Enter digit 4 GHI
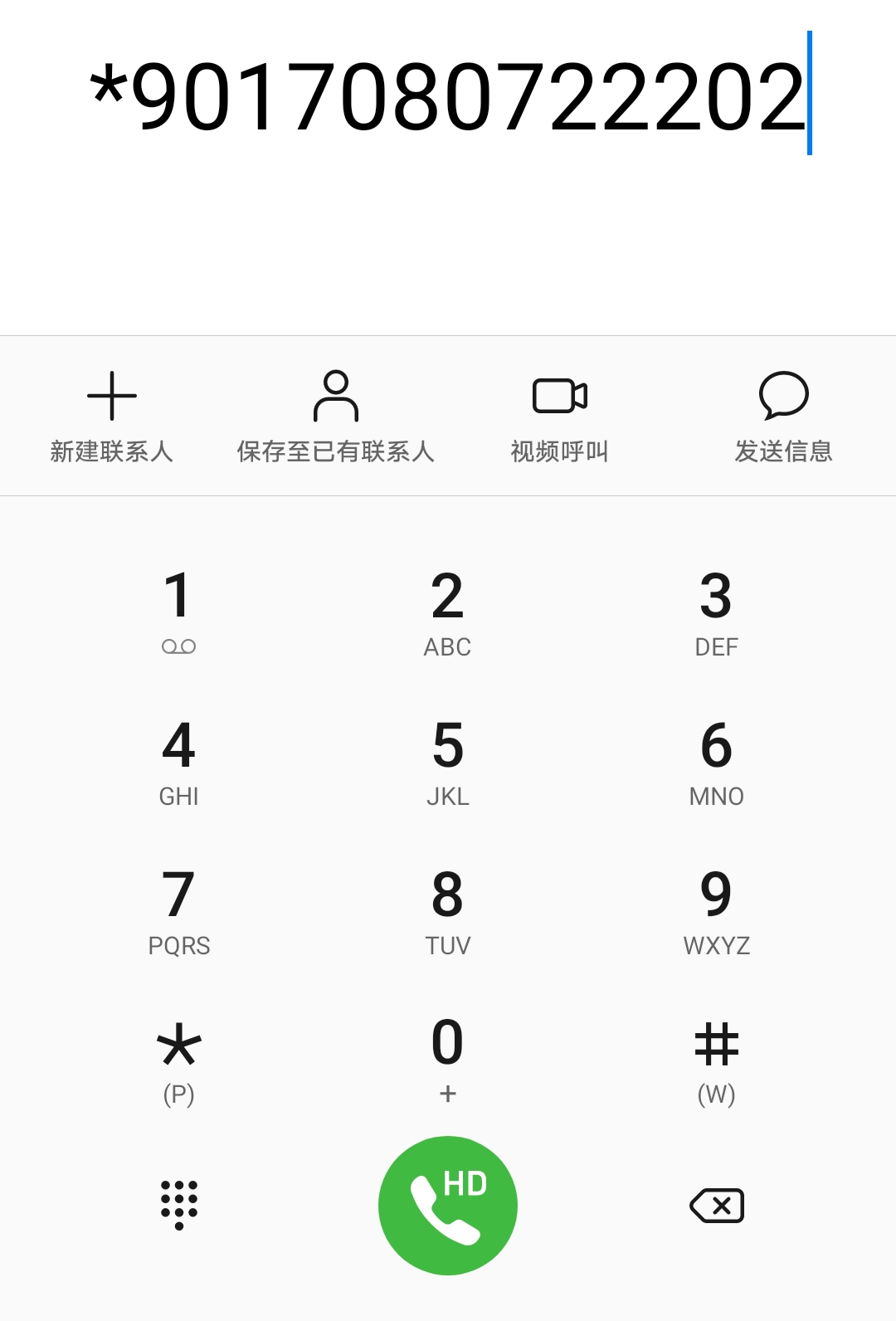 pyautogui.click(x=179, y=760)
